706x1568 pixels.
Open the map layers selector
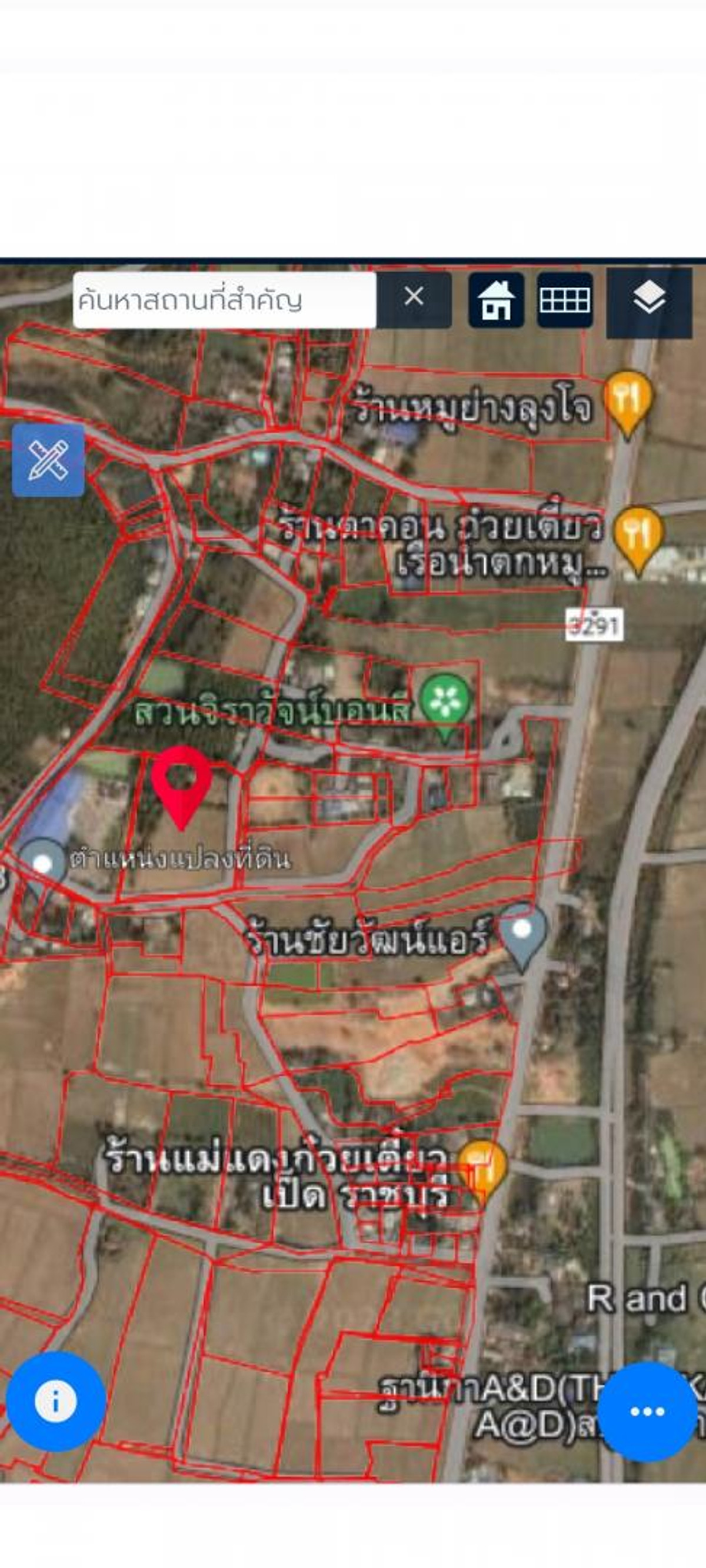[x=649, y=299]
